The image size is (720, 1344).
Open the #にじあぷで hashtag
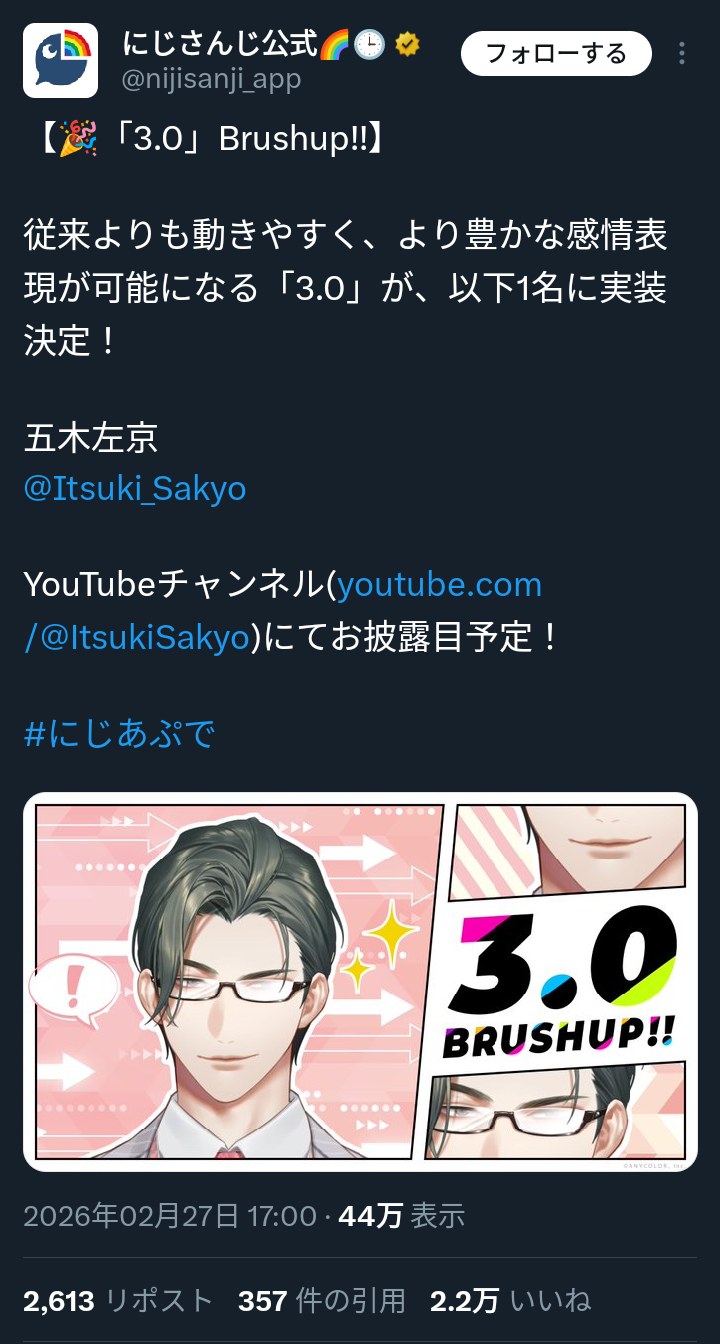[x=120, y=734]
